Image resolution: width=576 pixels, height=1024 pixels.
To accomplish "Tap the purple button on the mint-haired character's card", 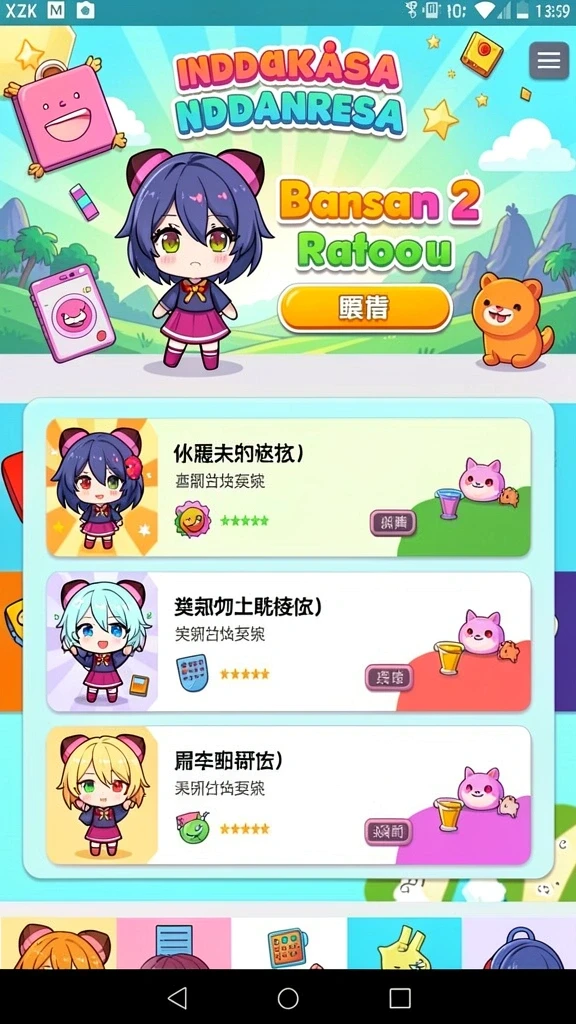I will pos(389,677).
